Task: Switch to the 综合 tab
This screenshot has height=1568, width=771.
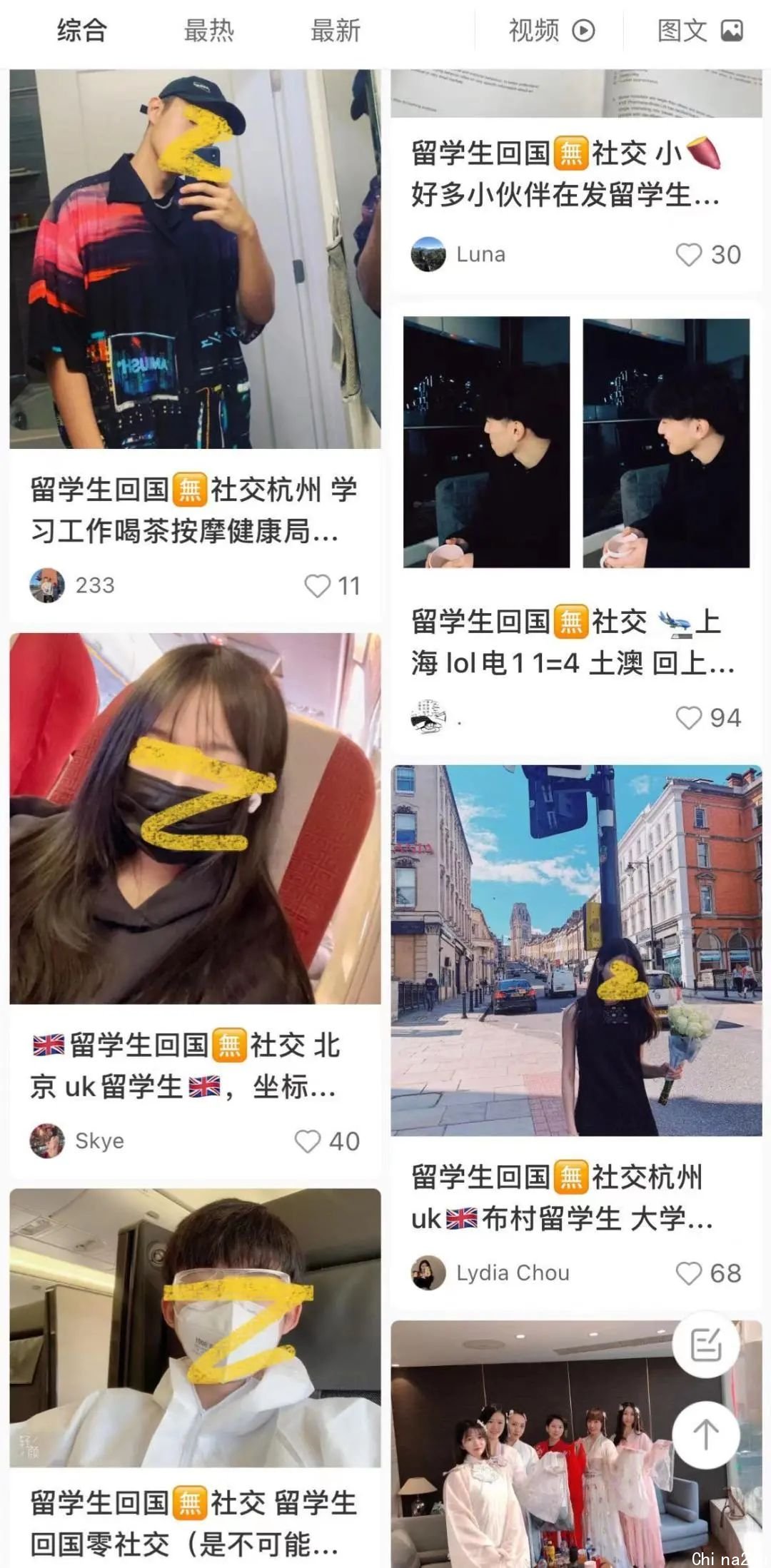Action: (82, 31)
